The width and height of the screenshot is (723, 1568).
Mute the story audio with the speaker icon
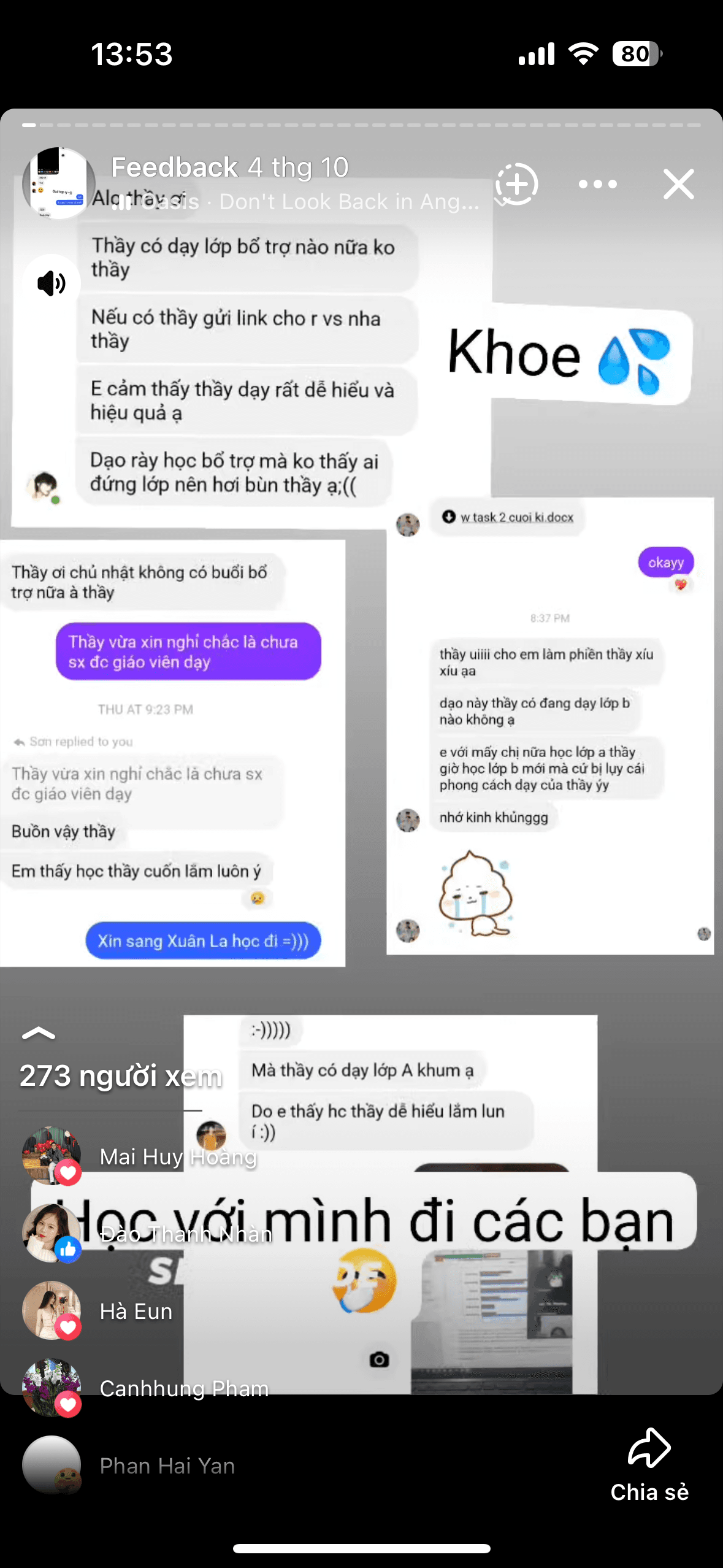[52, 282]
